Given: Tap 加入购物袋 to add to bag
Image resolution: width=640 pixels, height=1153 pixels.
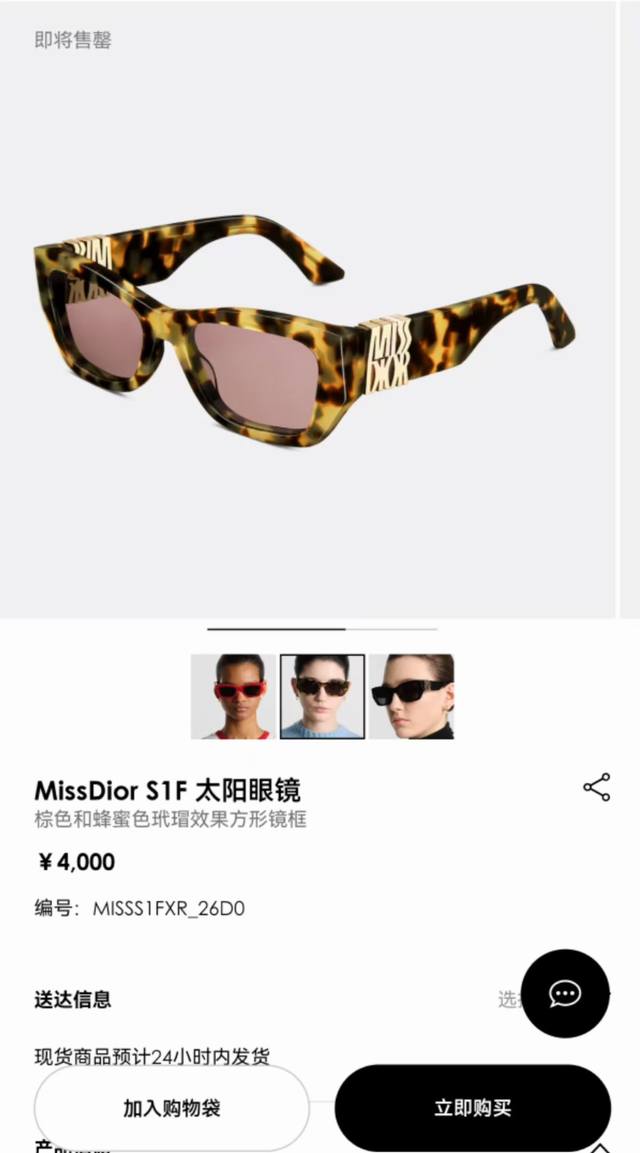Looking at the screenshot, I should click(172, 1107).
